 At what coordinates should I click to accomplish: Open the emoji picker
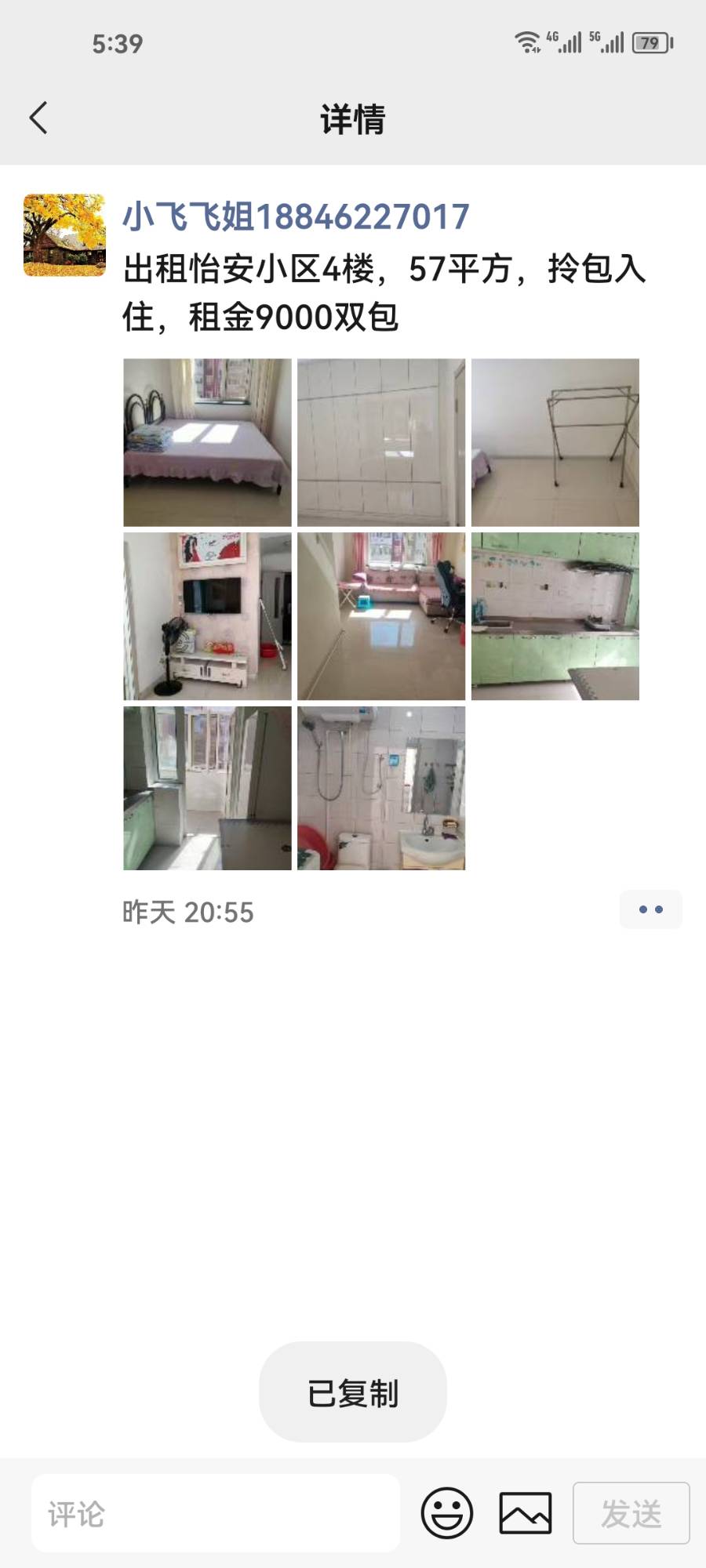447,1513
